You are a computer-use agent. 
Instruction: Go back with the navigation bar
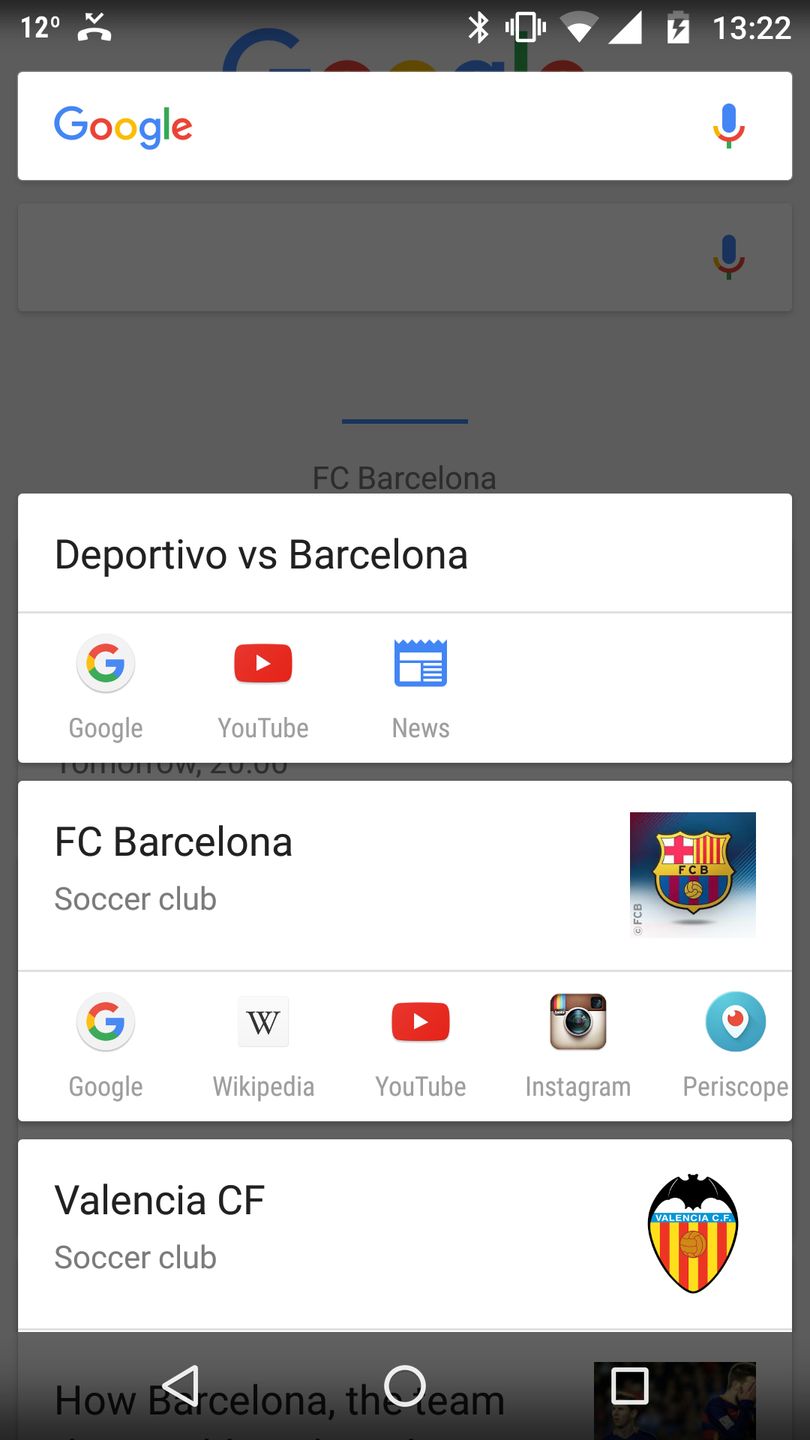point(181,1386)
